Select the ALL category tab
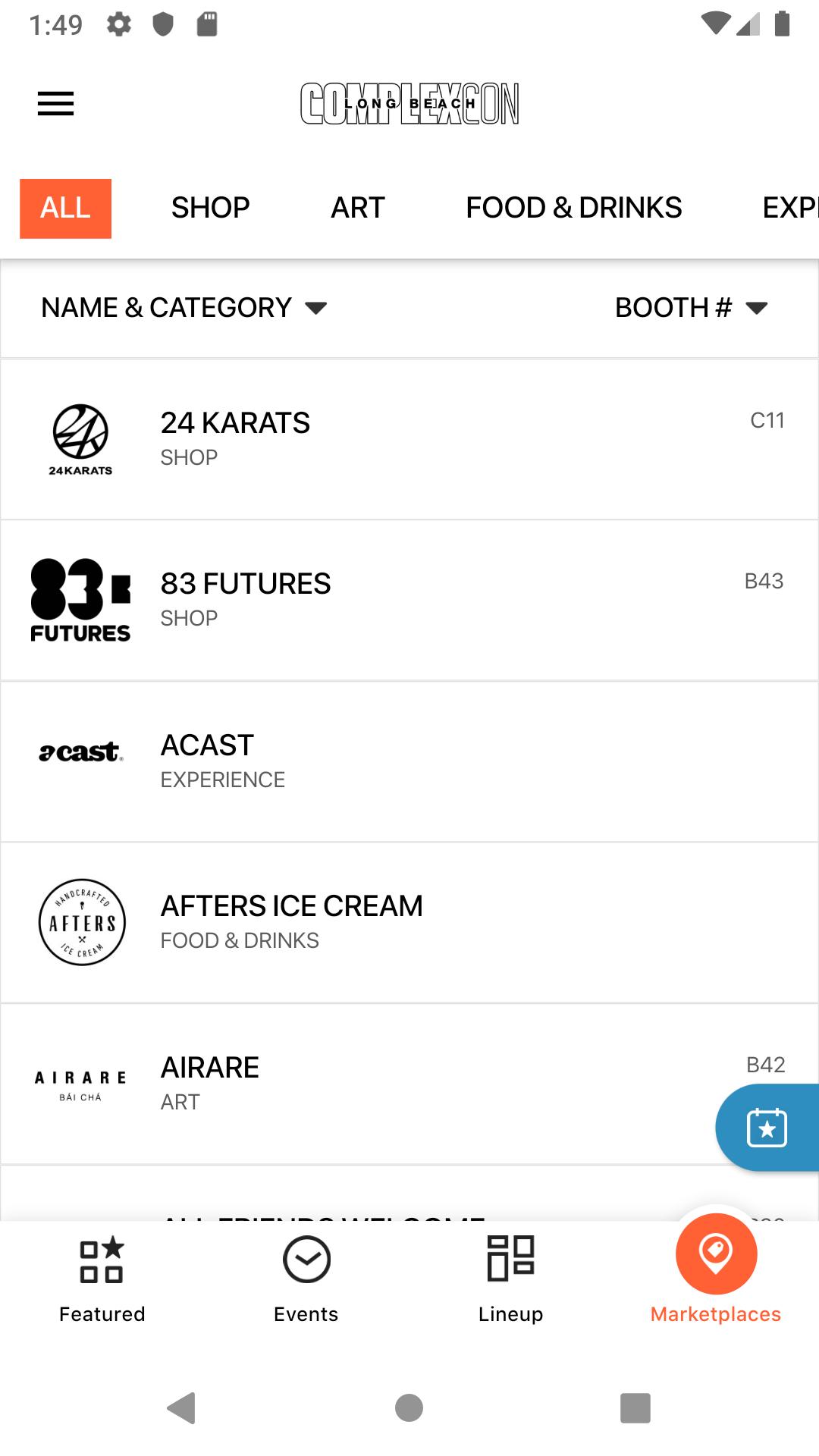The image size is (819, 1456). (x=66, y=209)
